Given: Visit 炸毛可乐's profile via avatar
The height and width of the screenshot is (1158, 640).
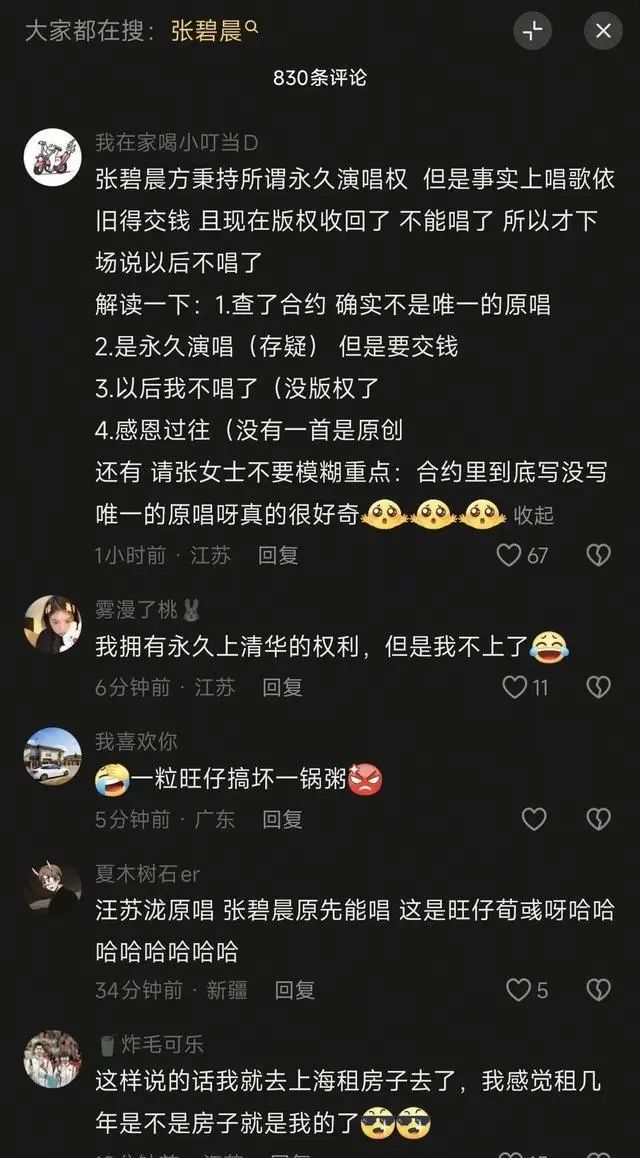Looking at the screenshot, I should 52,1058.
